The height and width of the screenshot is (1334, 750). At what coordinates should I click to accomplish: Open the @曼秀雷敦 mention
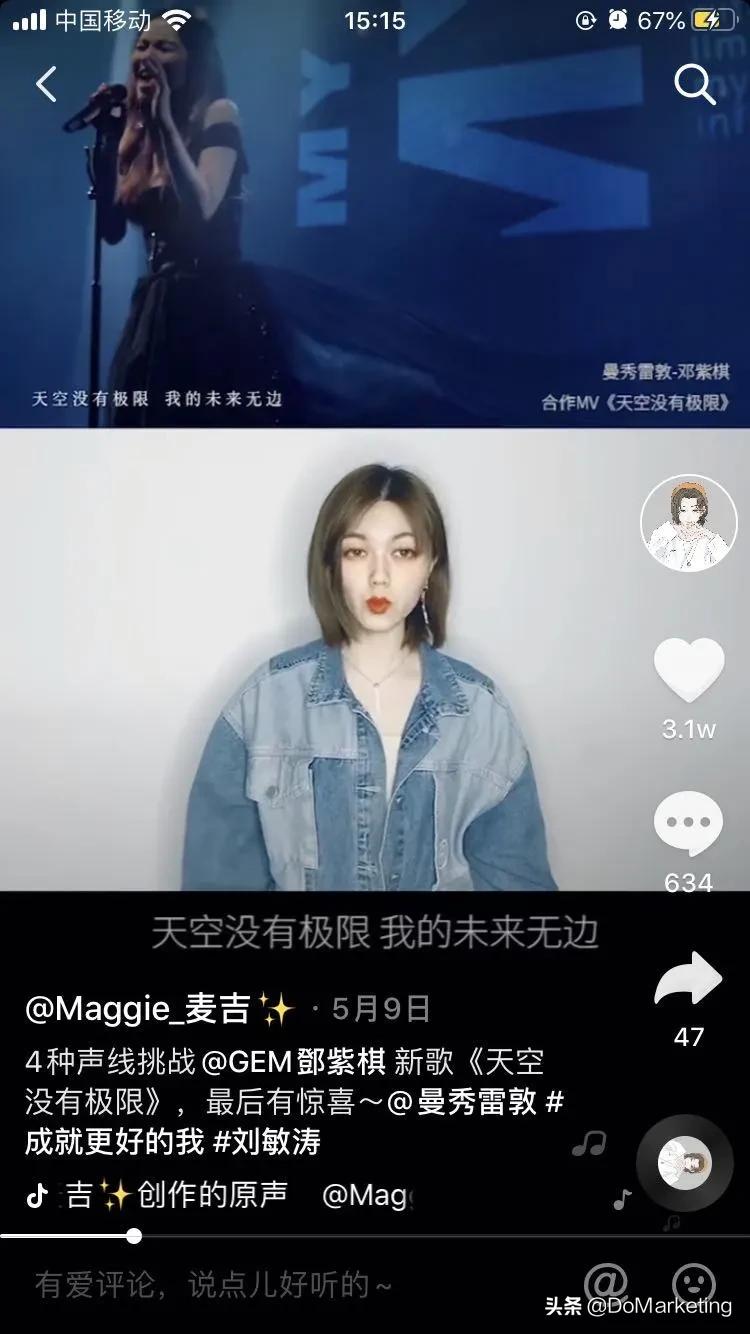461,1102
